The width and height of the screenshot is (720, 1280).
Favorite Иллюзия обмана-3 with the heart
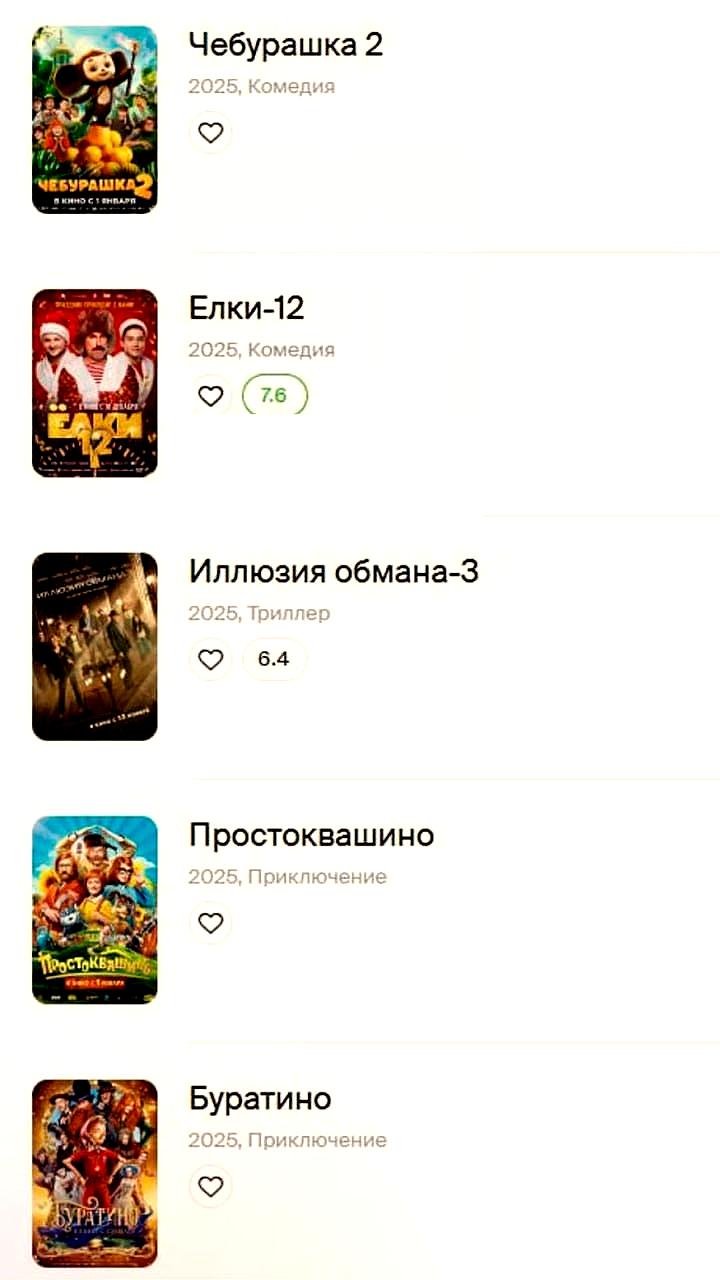(x=210, y=660)
